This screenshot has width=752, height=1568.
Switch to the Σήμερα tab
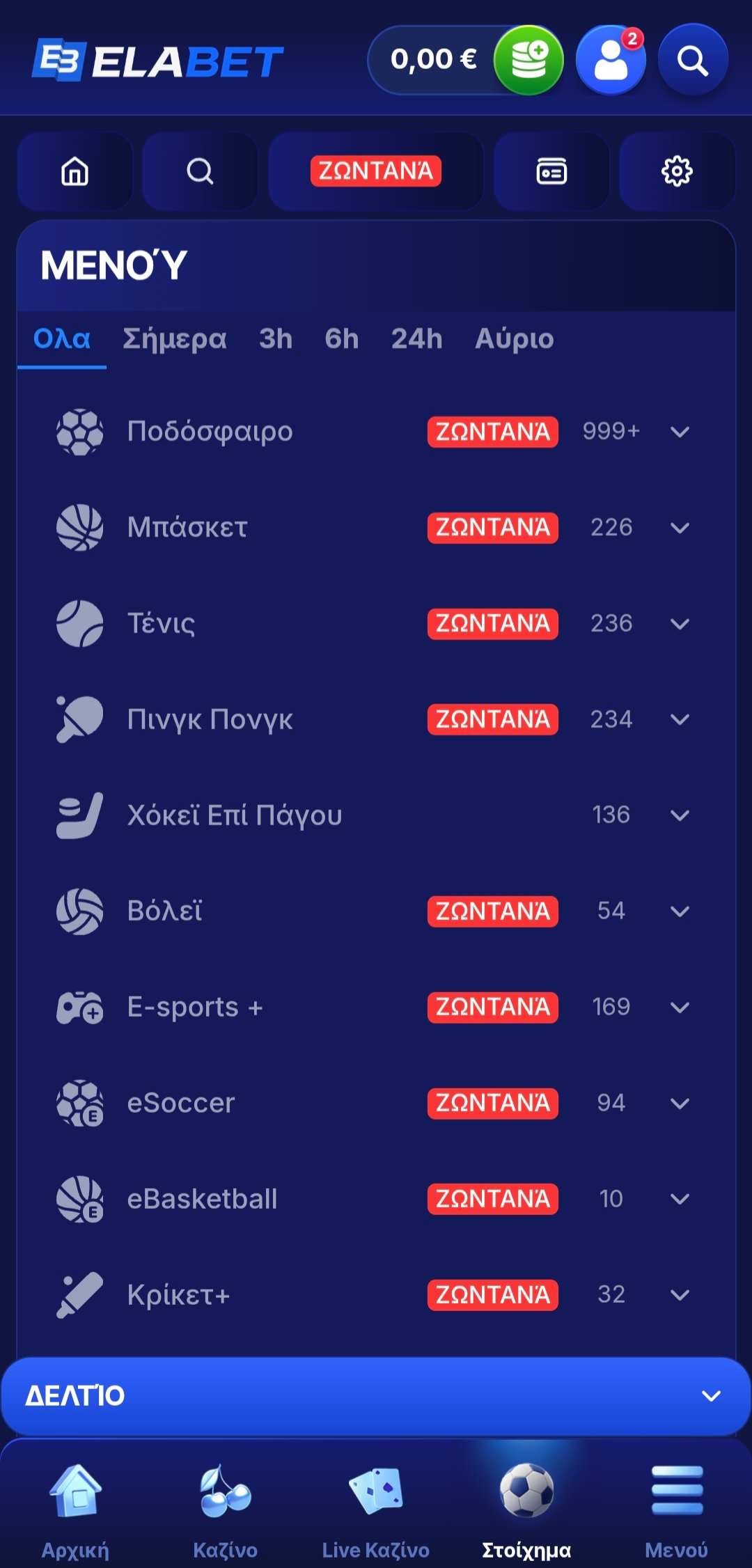[175, 339]
